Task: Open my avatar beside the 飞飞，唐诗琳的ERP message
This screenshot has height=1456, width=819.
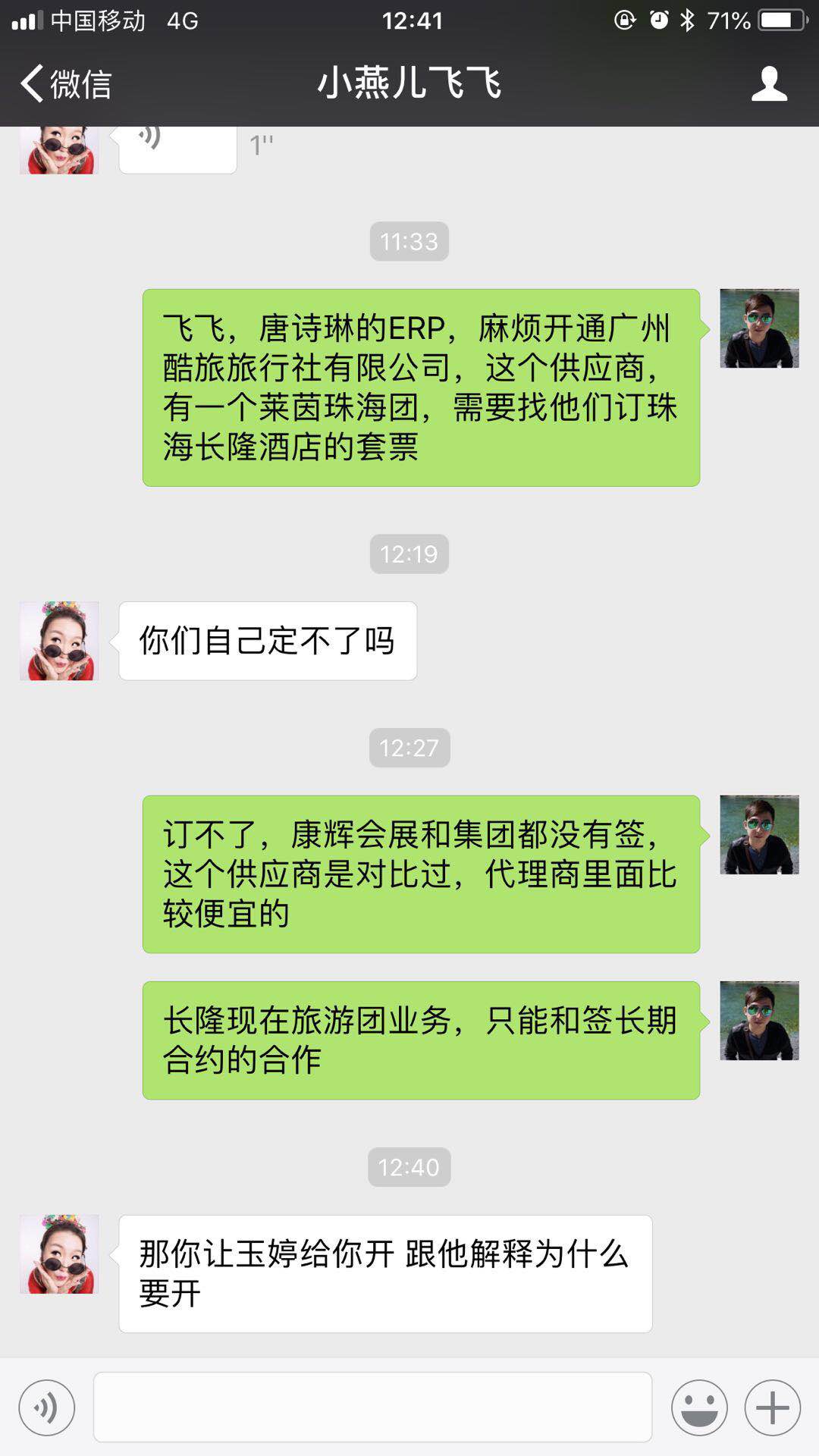Action: (759, 328)
